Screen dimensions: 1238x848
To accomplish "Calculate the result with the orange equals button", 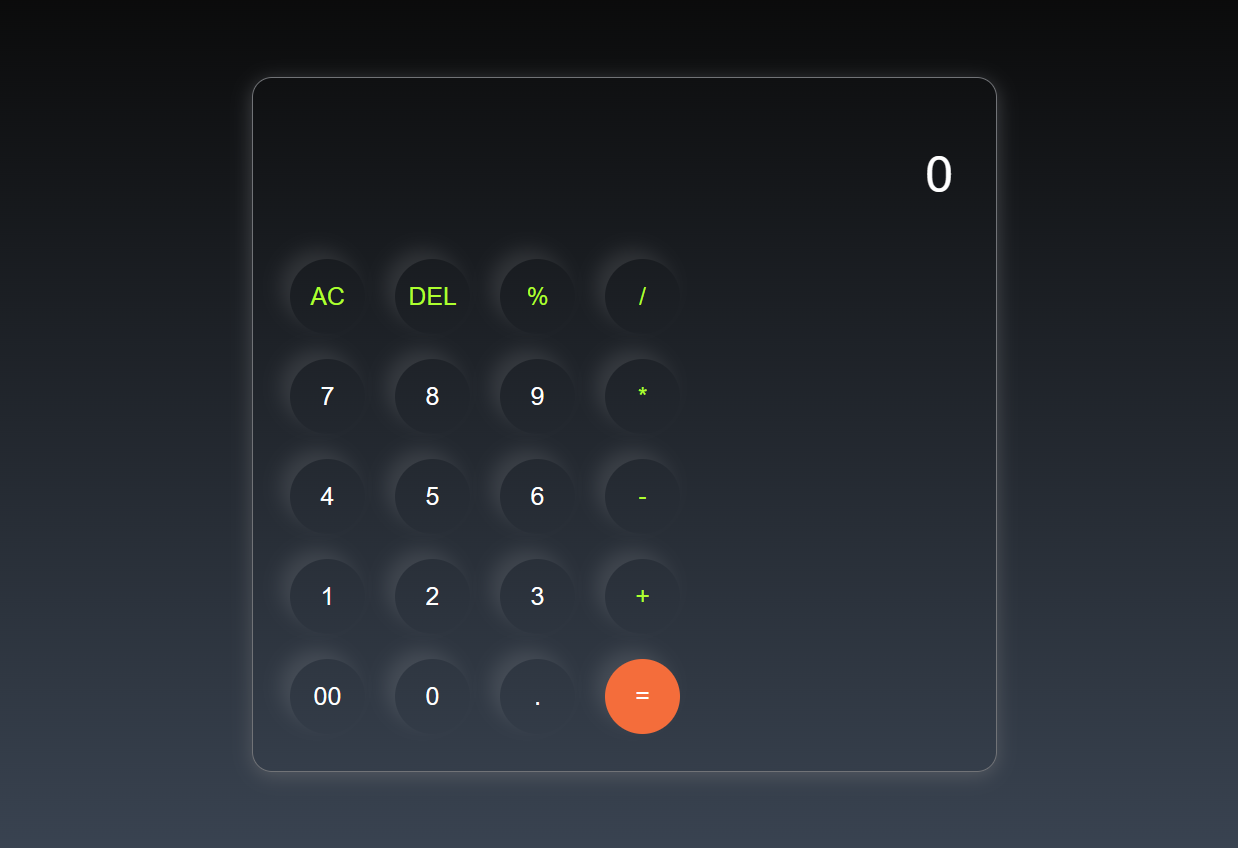I will (642, 696).
